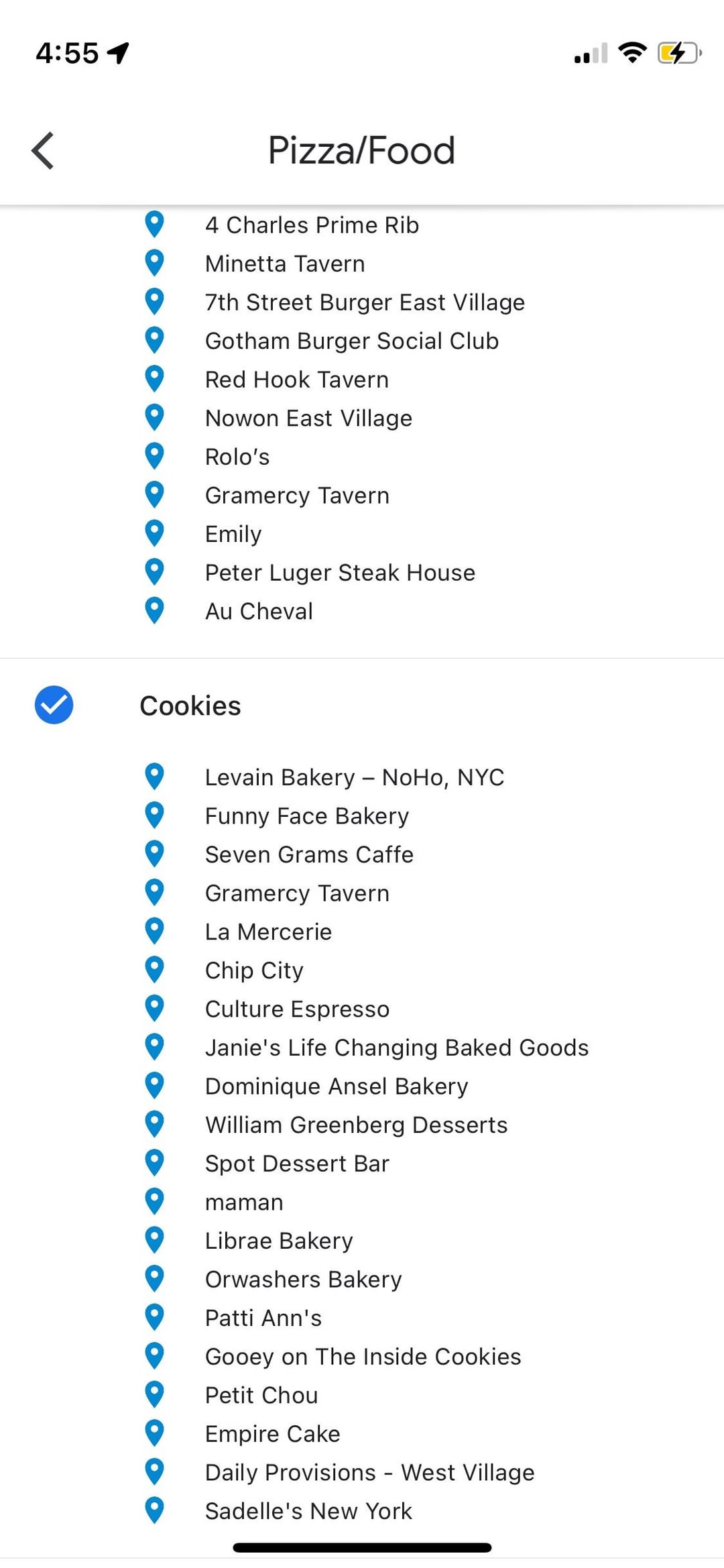Select Chip City
The height and width of the screenshot is (1568, 724).
click(x=254, y=970)
